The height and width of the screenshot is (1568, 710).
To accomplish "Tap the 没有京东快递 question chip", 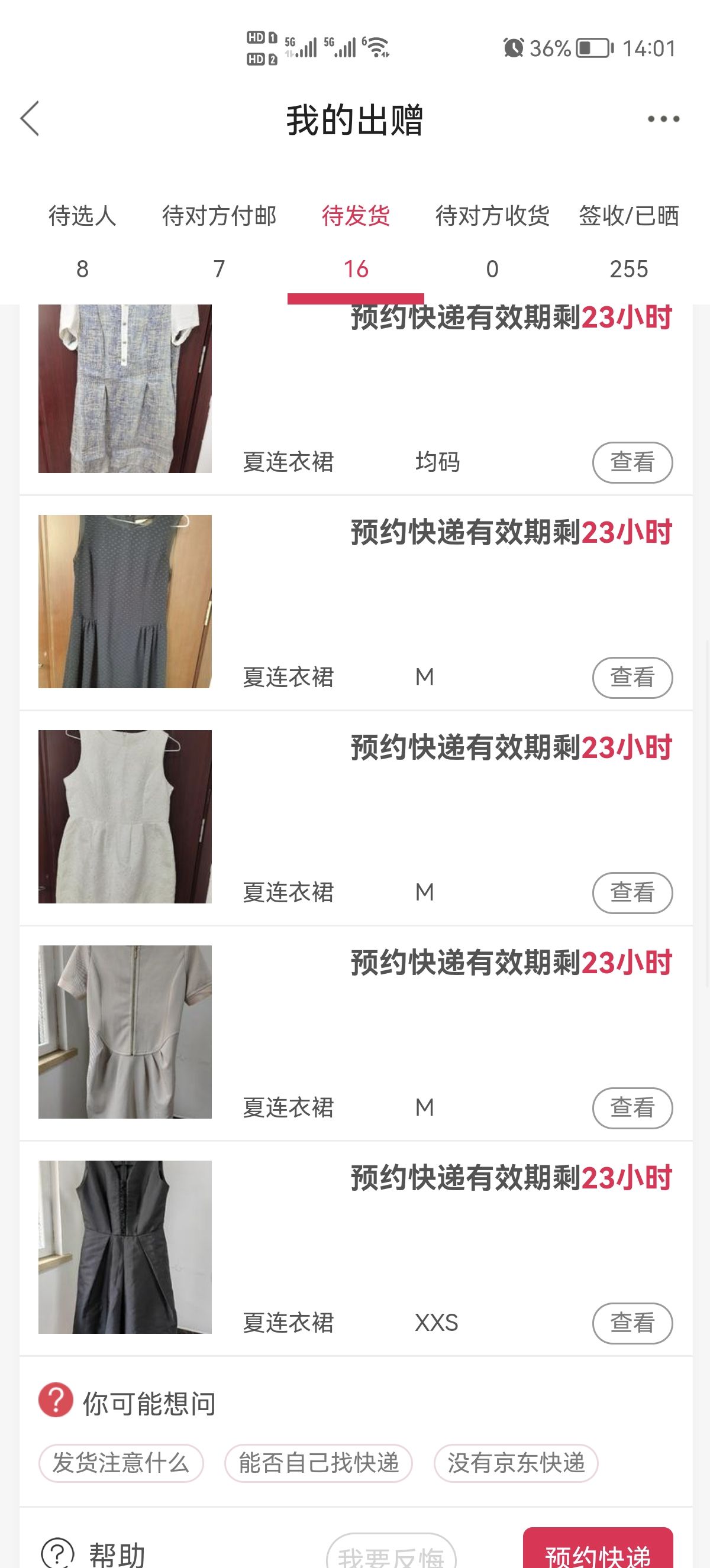I will pyautogui.click(x=516, y=1463).
